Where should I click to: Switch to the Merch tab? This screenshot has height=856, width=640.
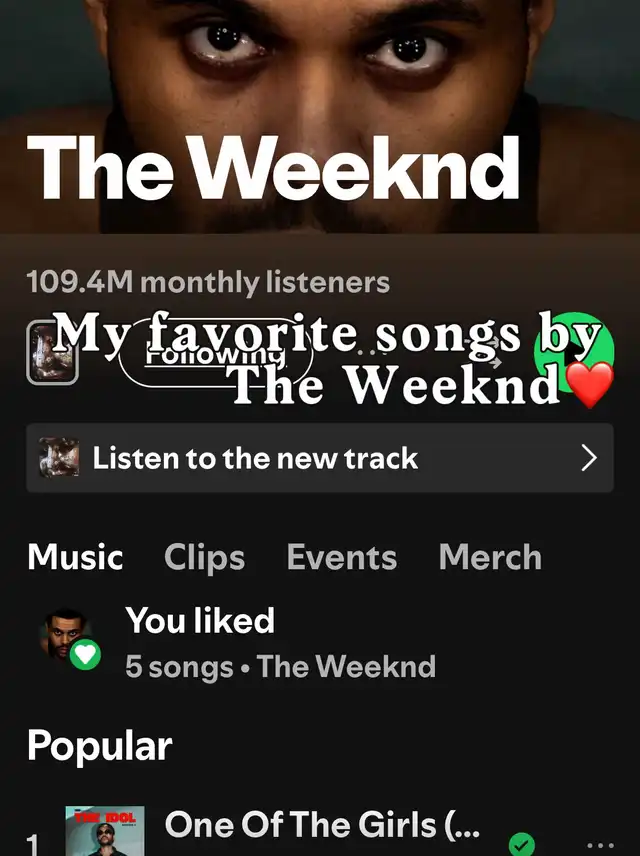[x=490, y=557]
